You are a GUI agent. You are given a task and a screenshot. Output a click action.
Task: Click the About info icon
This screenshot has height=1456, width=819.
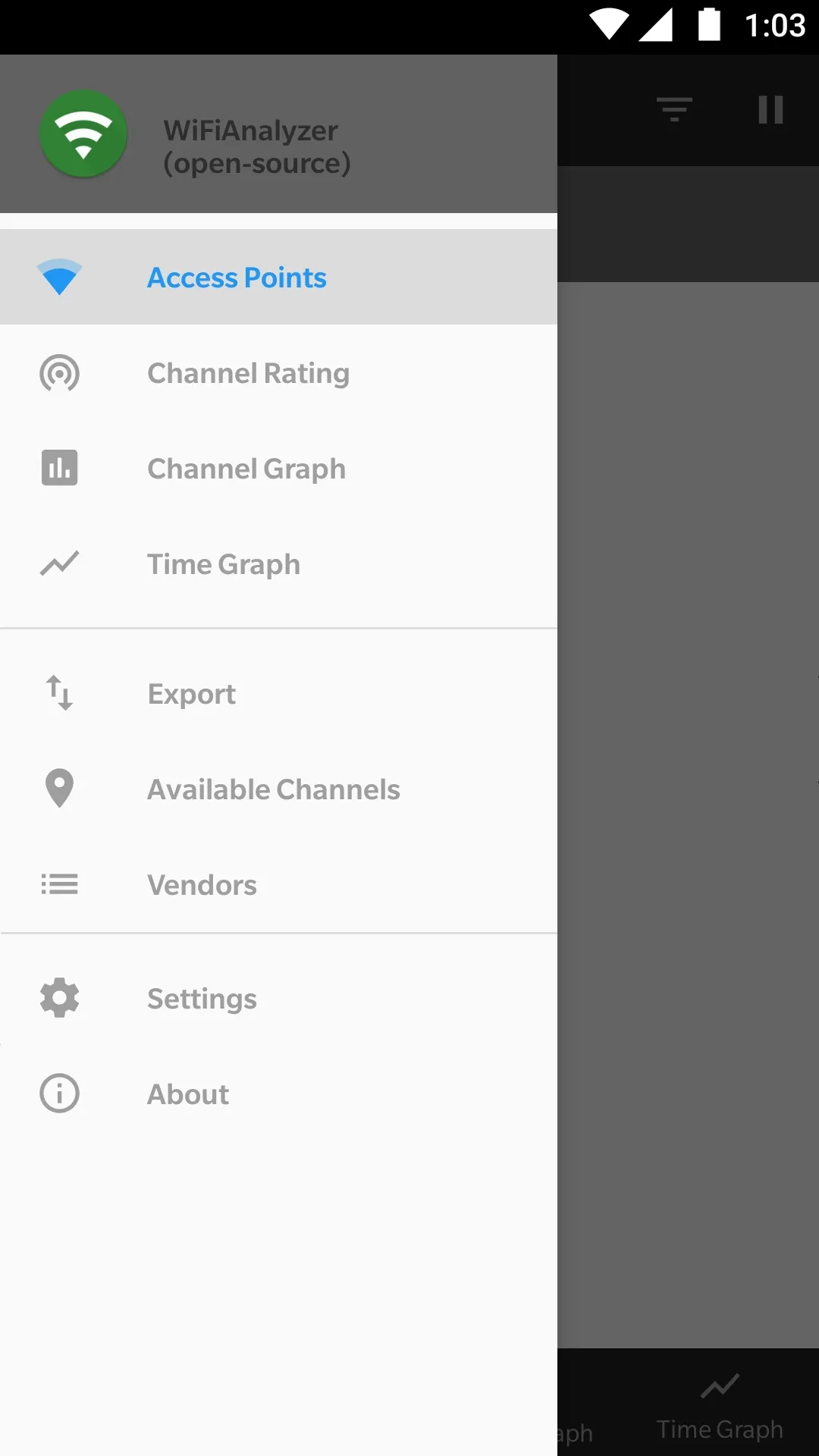59,1094
